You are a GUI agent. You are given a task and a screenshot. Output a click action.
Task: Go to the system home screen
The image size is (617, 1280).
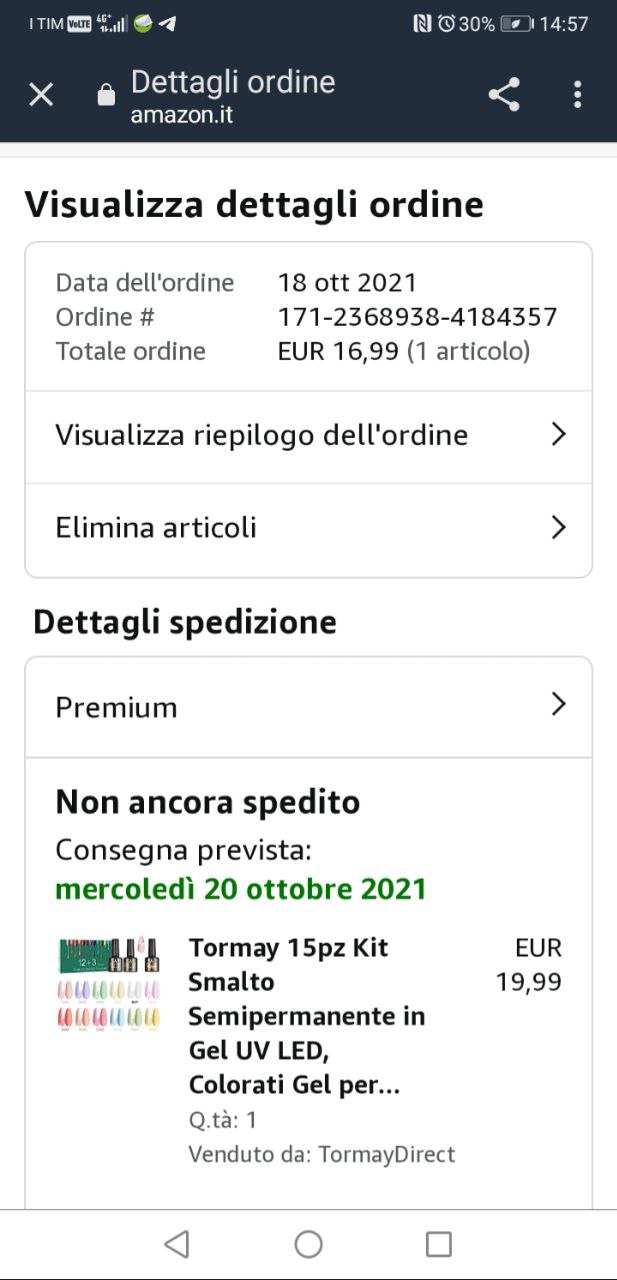[308, 1244]
